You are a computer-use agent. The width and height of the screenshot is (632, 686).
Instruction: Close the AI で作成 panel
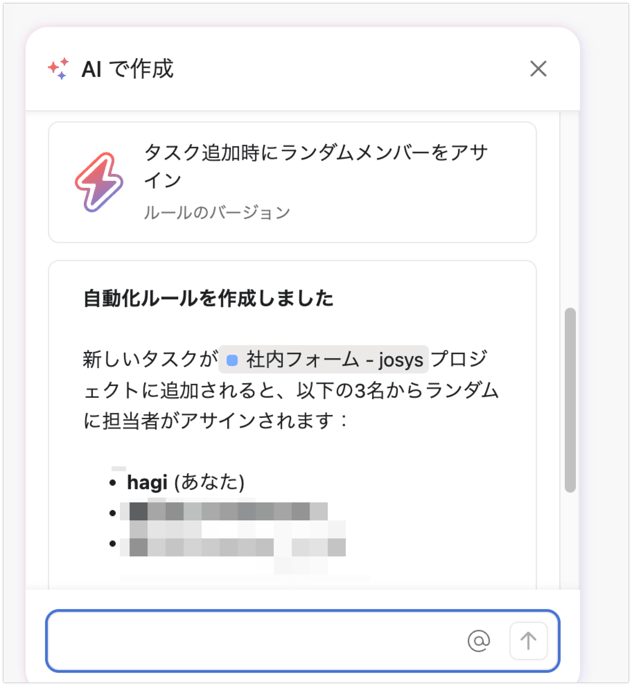coord(538,68)
